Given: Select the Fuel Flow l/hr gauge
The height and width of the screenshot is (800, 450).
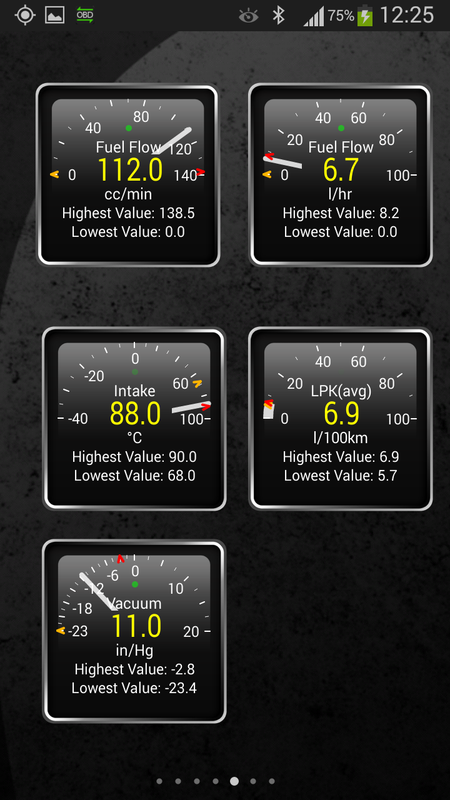Looking at the screenshot, I should click(x=340, y=176).
